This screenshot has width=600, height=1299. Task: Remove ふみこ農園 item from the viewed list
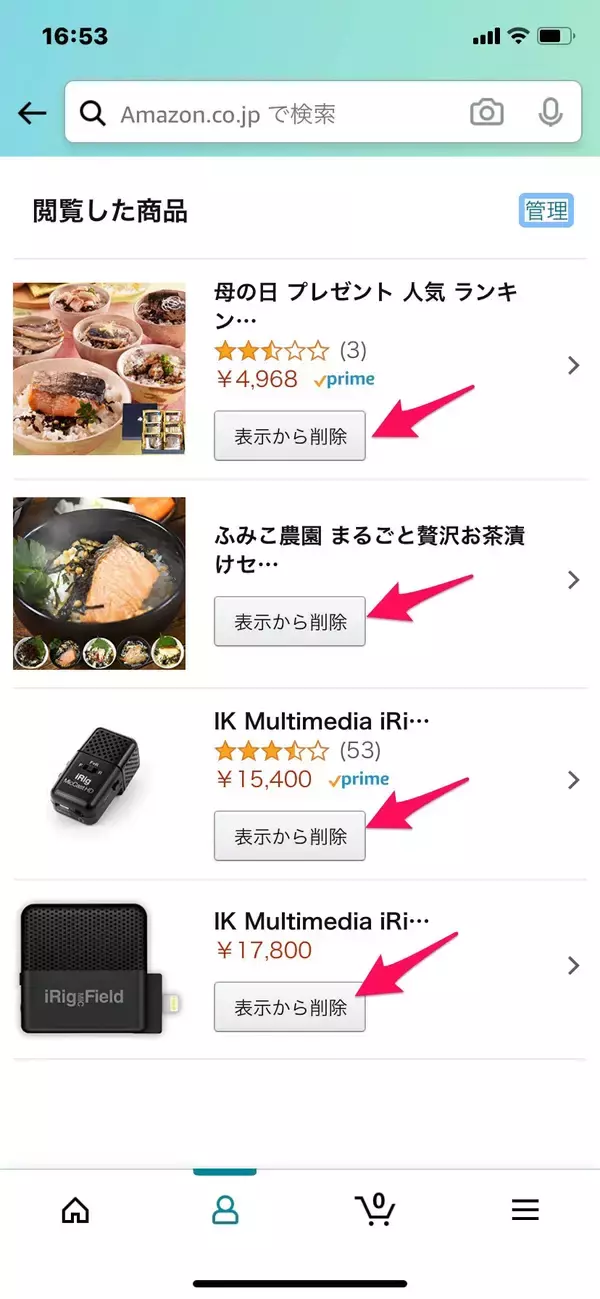[290, 621]
